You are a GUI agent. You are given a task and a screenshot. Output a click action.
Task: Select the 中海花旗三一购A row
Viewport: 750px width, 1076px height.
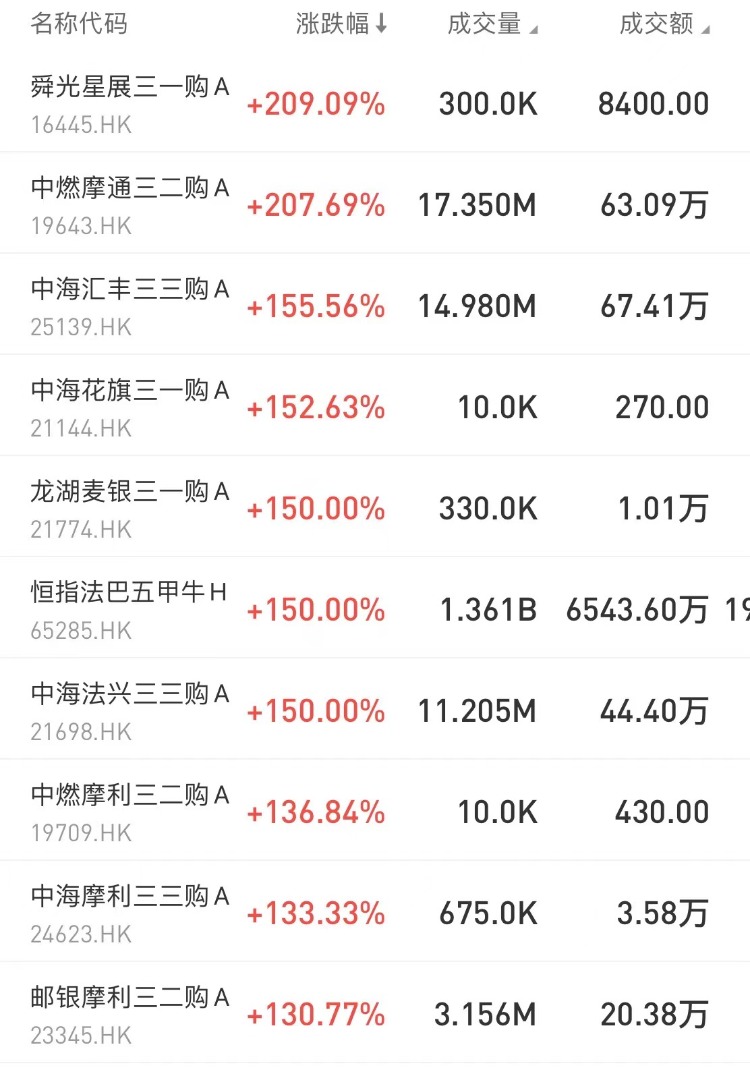point(130,406)
